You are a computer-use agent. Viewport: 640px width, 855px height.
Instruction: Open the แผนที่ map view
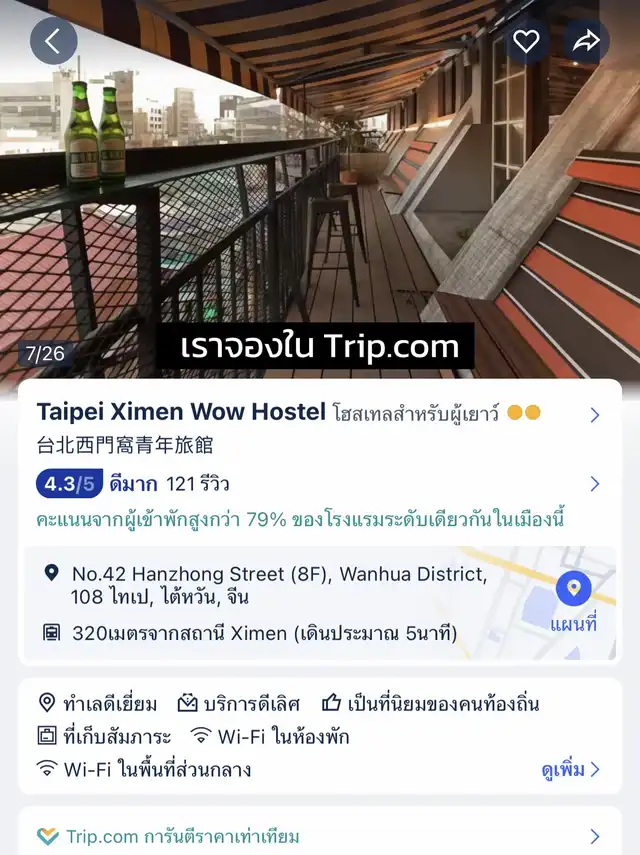point(573,604)
